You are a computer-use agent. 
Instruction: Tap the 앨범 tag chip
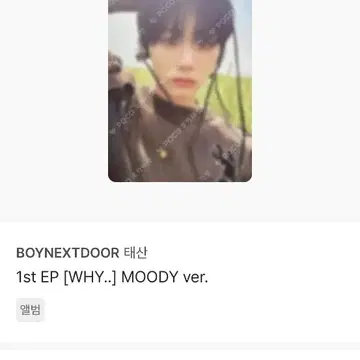30,310
